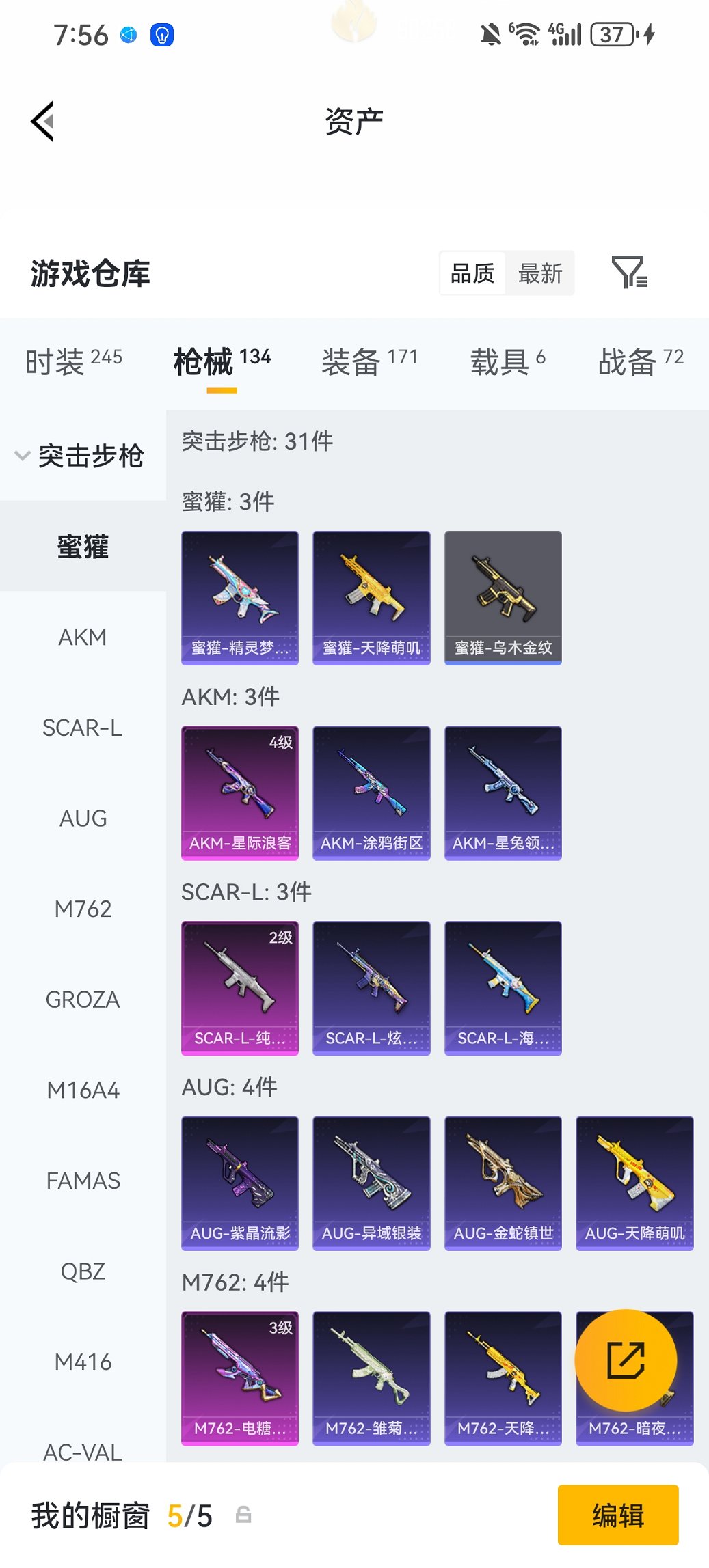
Task: Switch to the 战备 tab
Action: [641, 361]
